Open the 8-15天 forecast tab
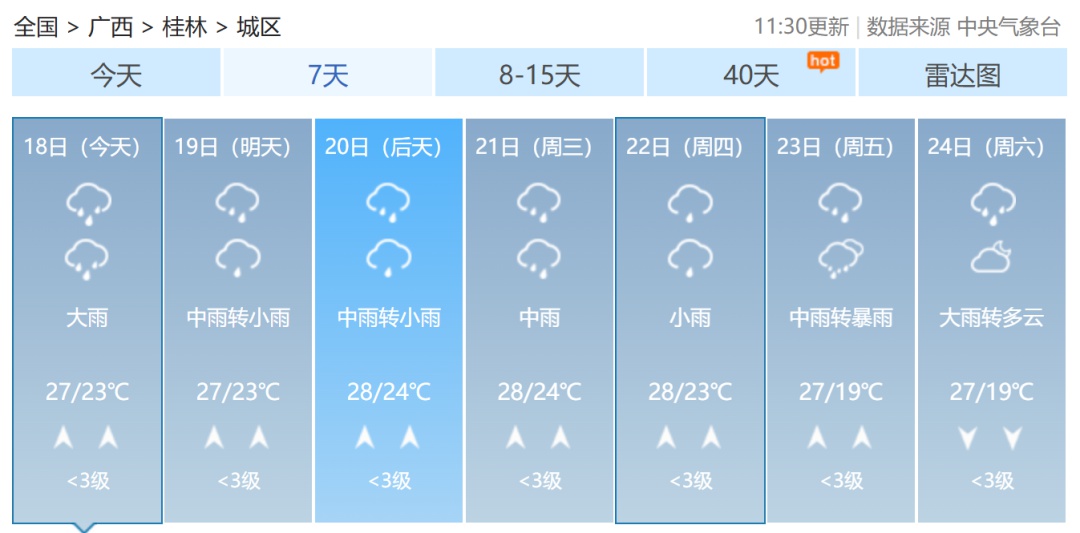Image resolution: width=1080 pixels, height=533 pixels. 540,74
